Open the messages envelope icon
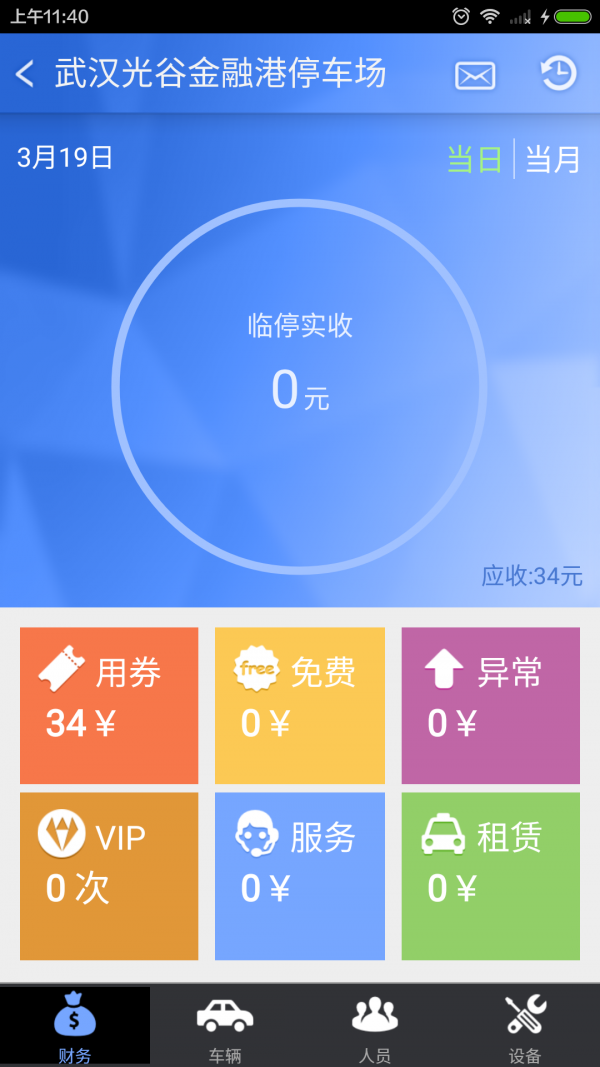Screen dimensions: 600x1067 (x=475, y=76)
